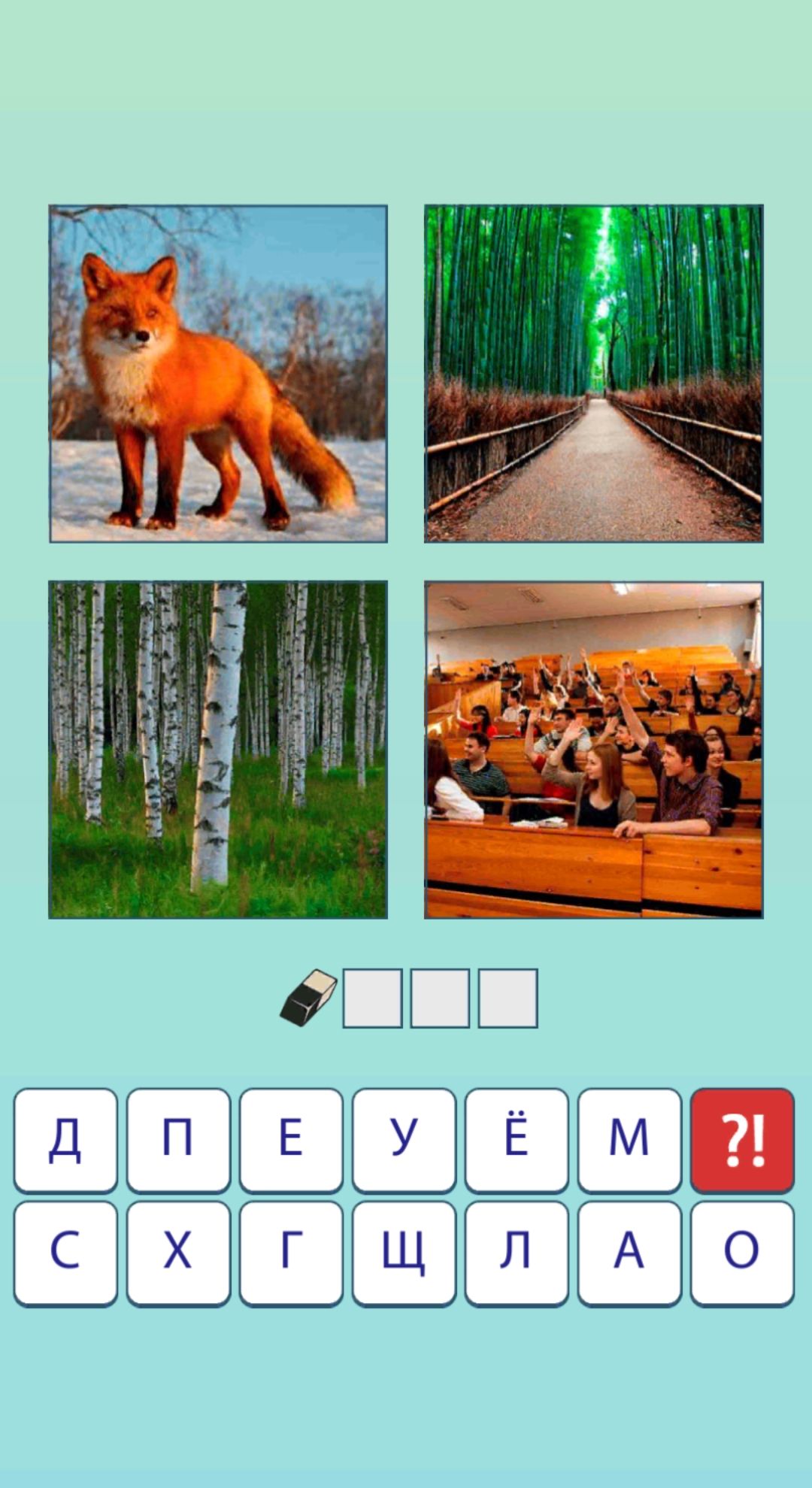Pick the letter Щ tile
This screenshot has height=1488, width=812.
tap(404, 1252)
